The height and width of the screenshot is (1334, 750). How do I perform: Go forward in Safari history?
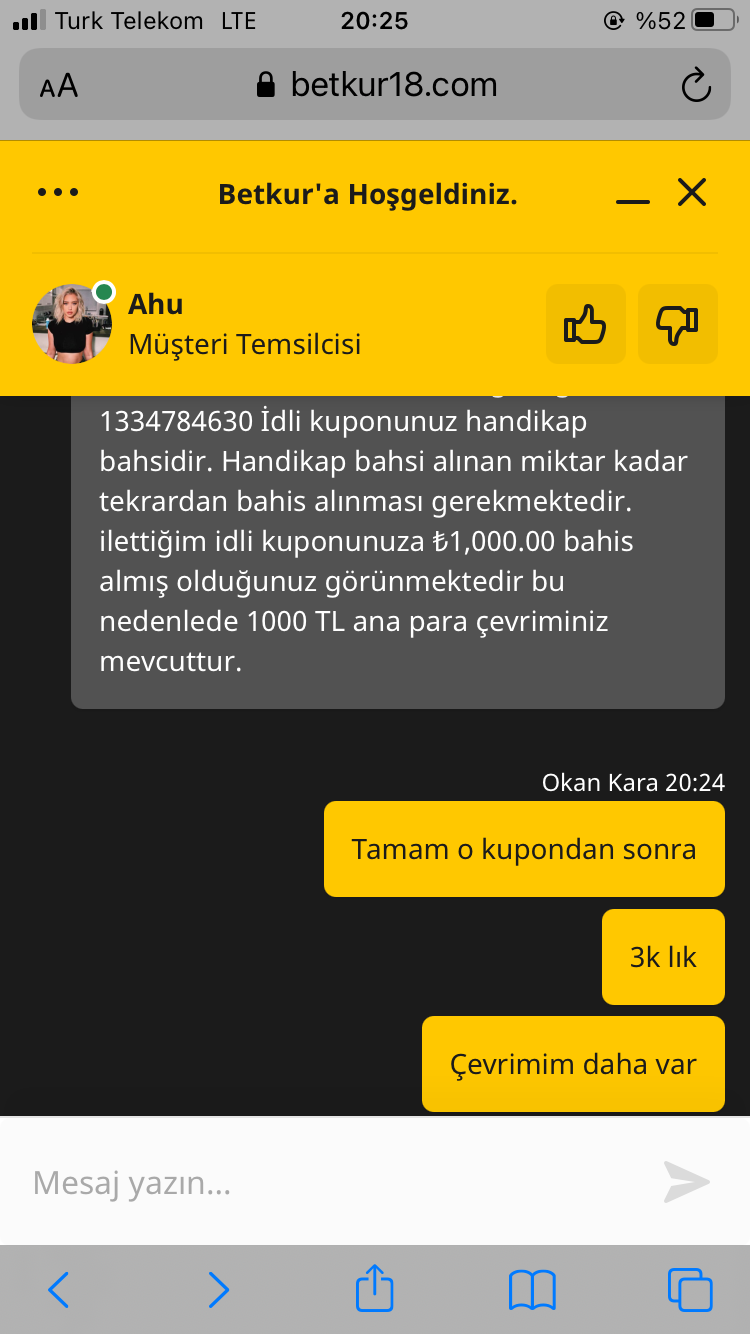click(x=218, y=1290)
